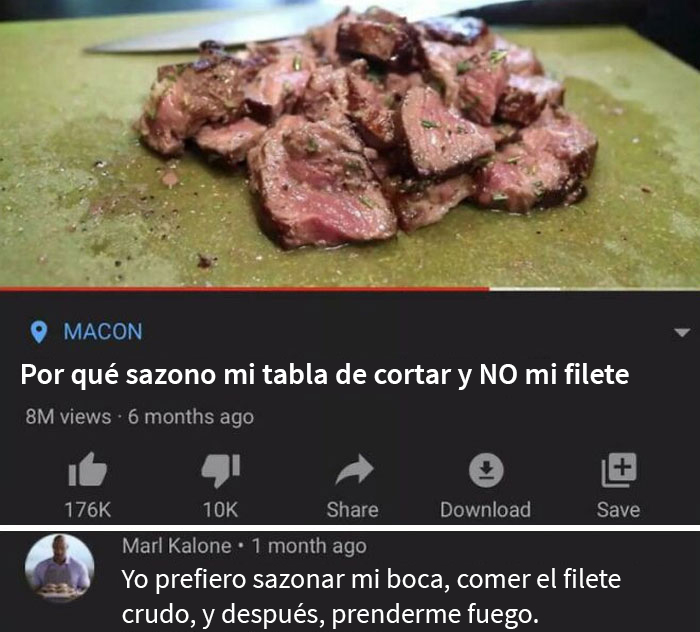This screenshot has height=632, width=700.
Task: Like the video with 176K likes
Action: pos(87,472)
